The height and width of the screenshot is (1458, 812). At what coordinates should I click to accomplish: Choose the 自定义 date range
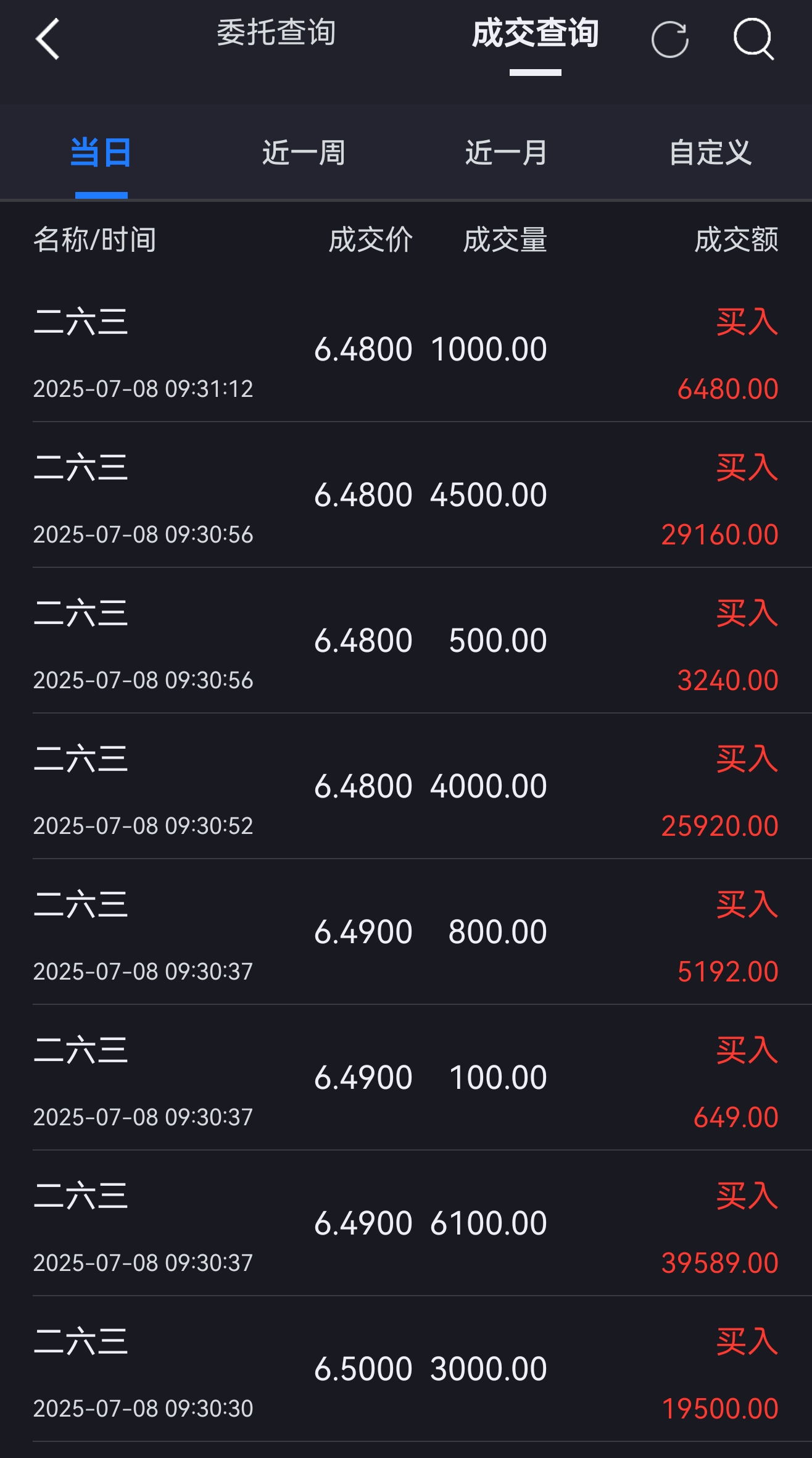pos(710,152)
